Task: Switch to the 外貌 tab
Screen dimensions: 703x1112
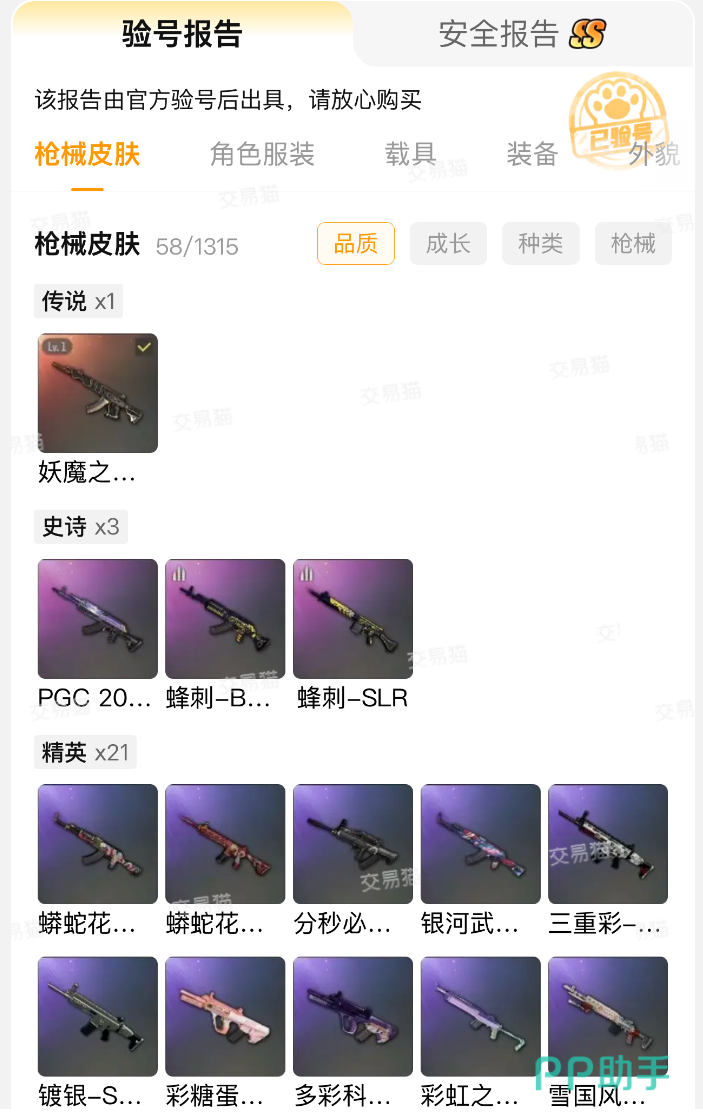Action: [653, 154]
